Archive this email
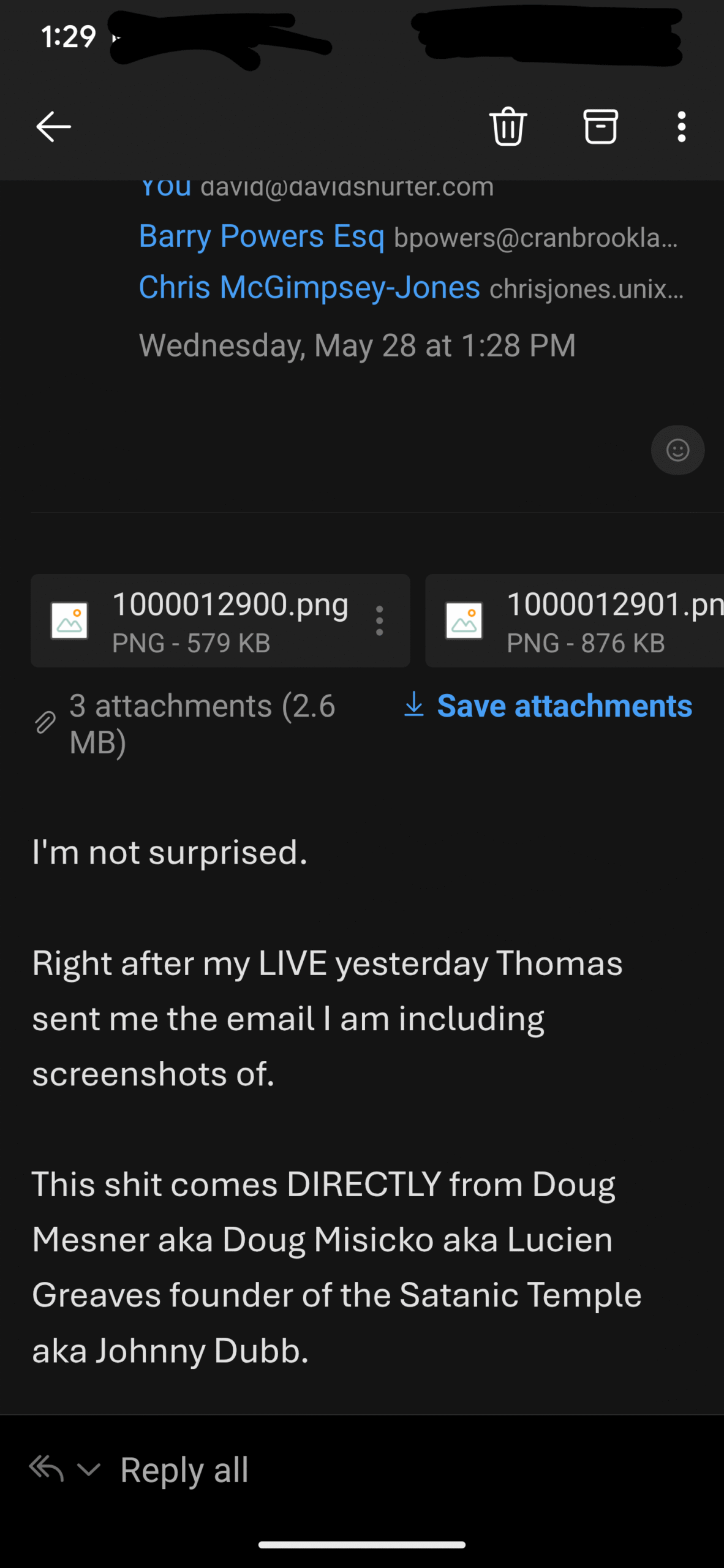Viewport: 724px width, 1568px height. pyautogui.click(x=600, y=127)
